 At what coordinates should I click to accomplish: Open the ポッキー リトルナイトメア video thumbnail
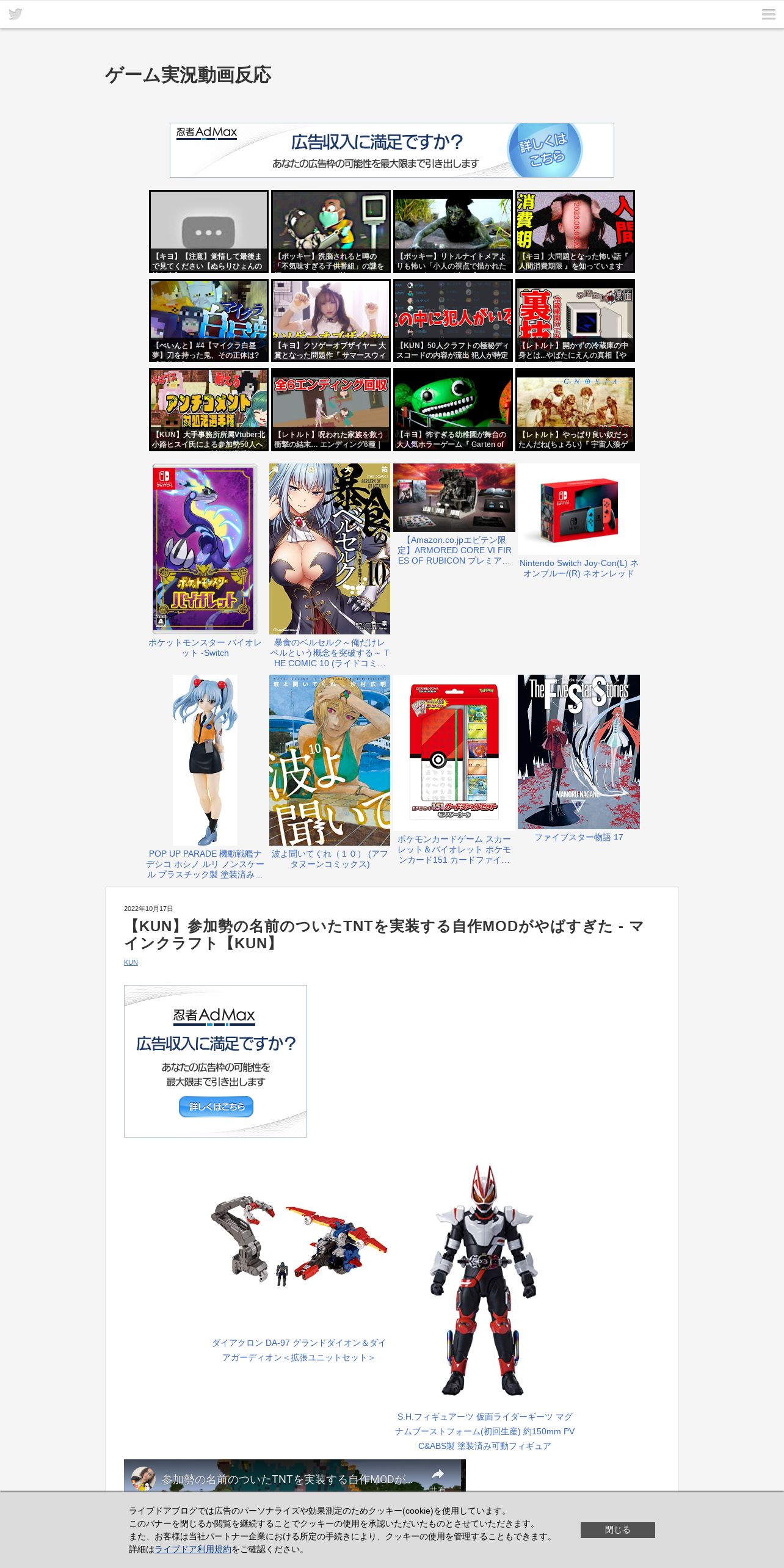(452, 231)
